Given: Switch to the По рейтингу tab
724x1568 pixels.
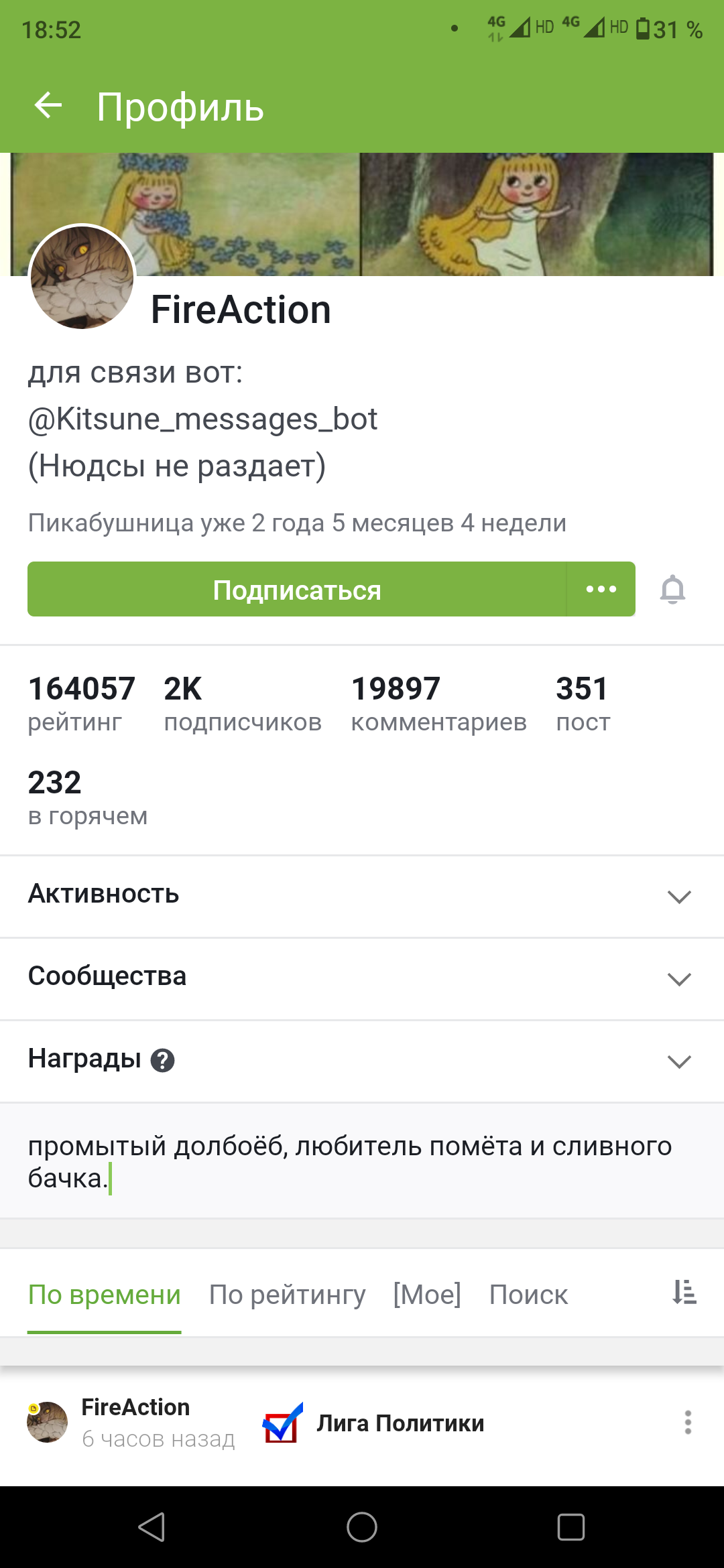Looking at the screenshot, I should click(x=288, y=1295).
